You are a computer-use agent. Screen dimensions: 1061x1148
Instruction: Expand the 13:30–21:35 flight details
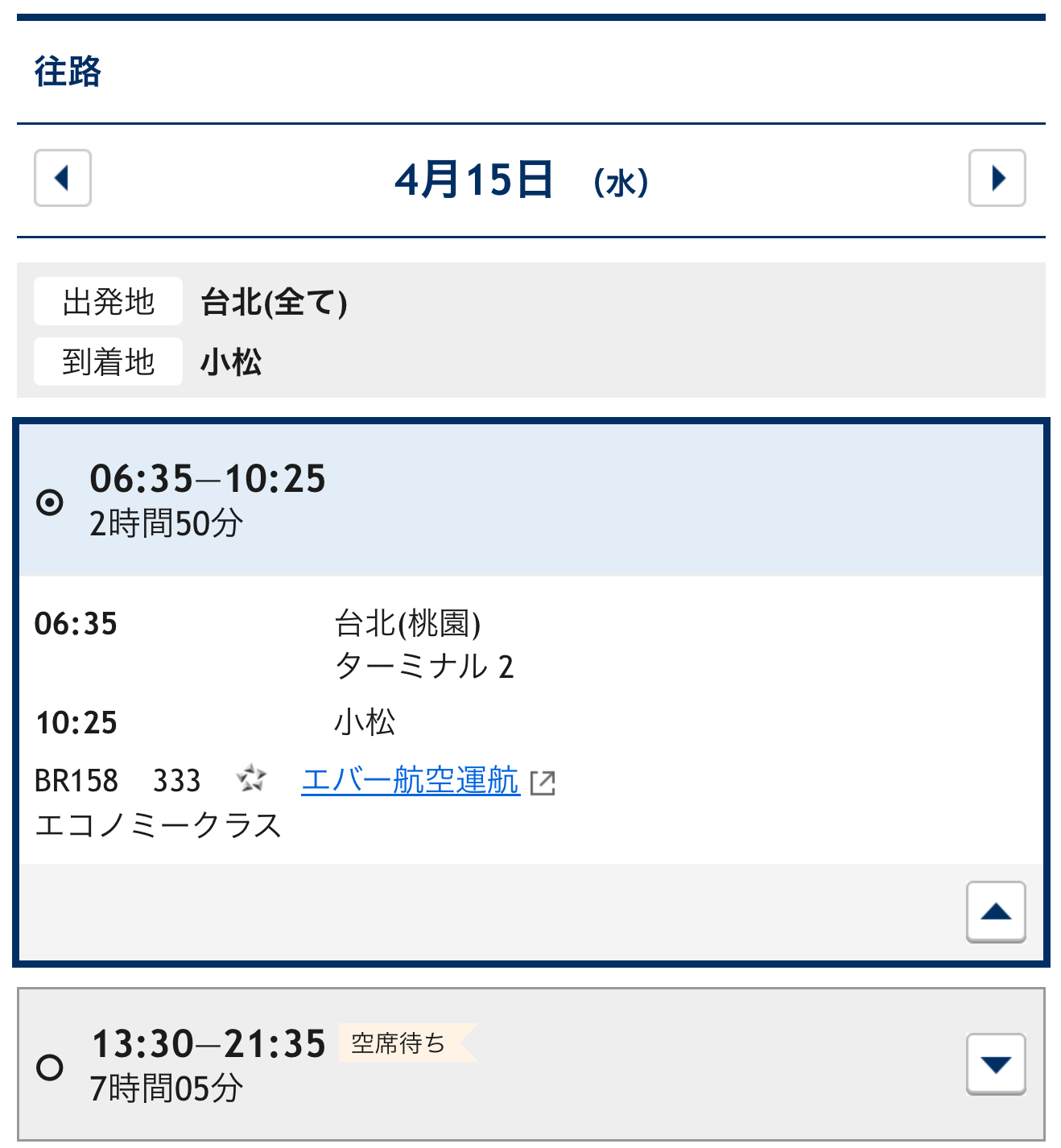[996, 1064]
